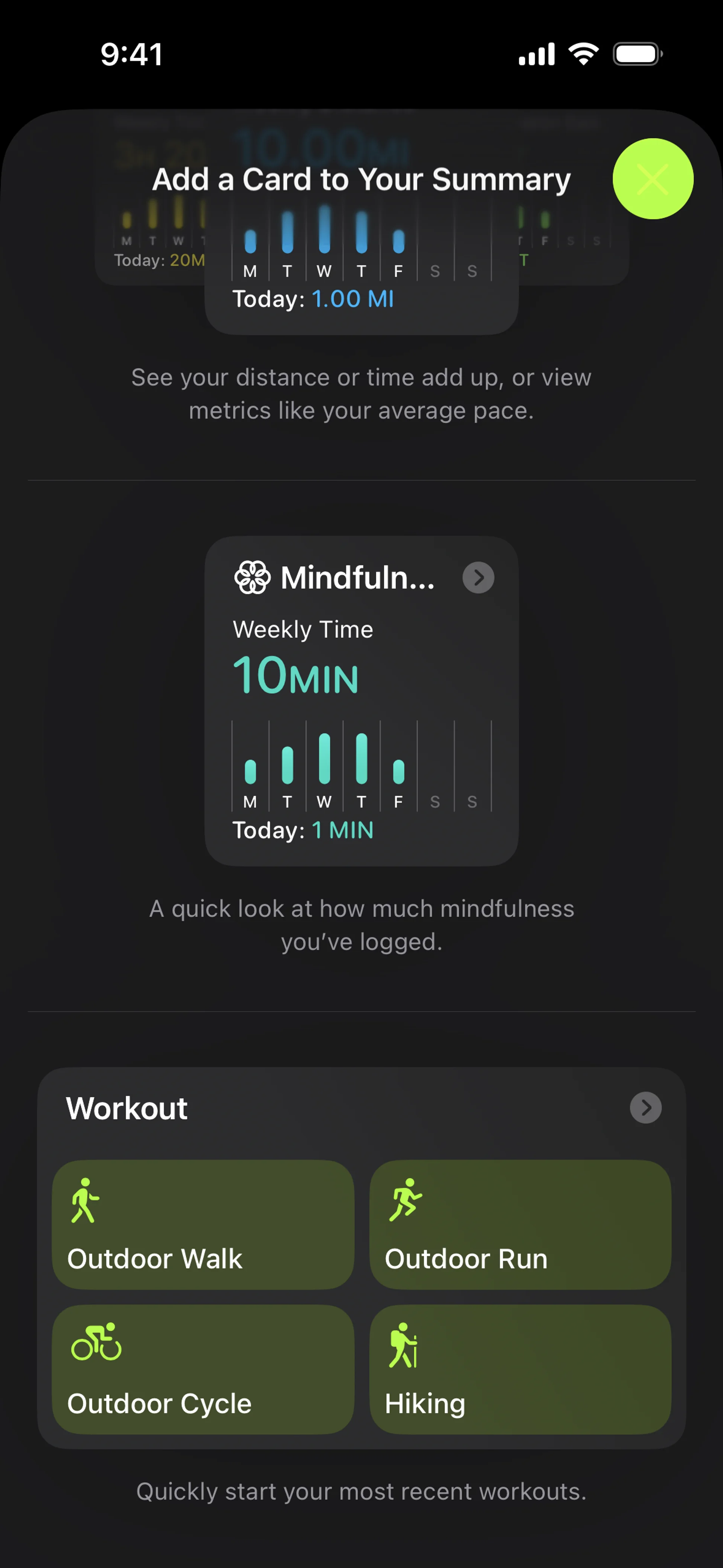The image size is (723, 1568).
Task: Choose the Outdoor Cycle workout tile
Action: click(x=203, y=1369)
